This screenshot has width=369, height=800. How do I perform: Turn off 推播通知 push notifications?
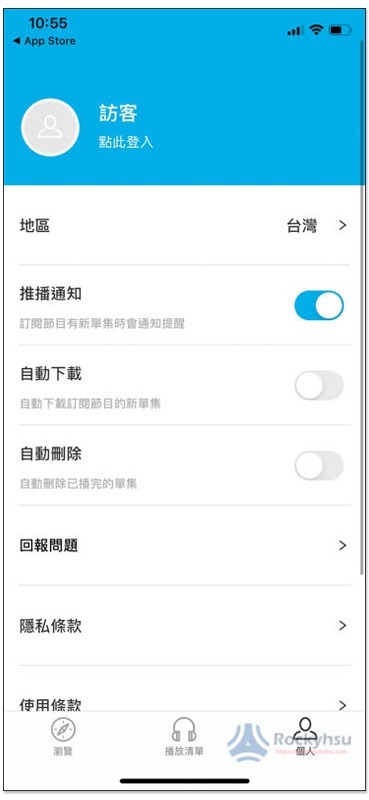click(319, 306)
